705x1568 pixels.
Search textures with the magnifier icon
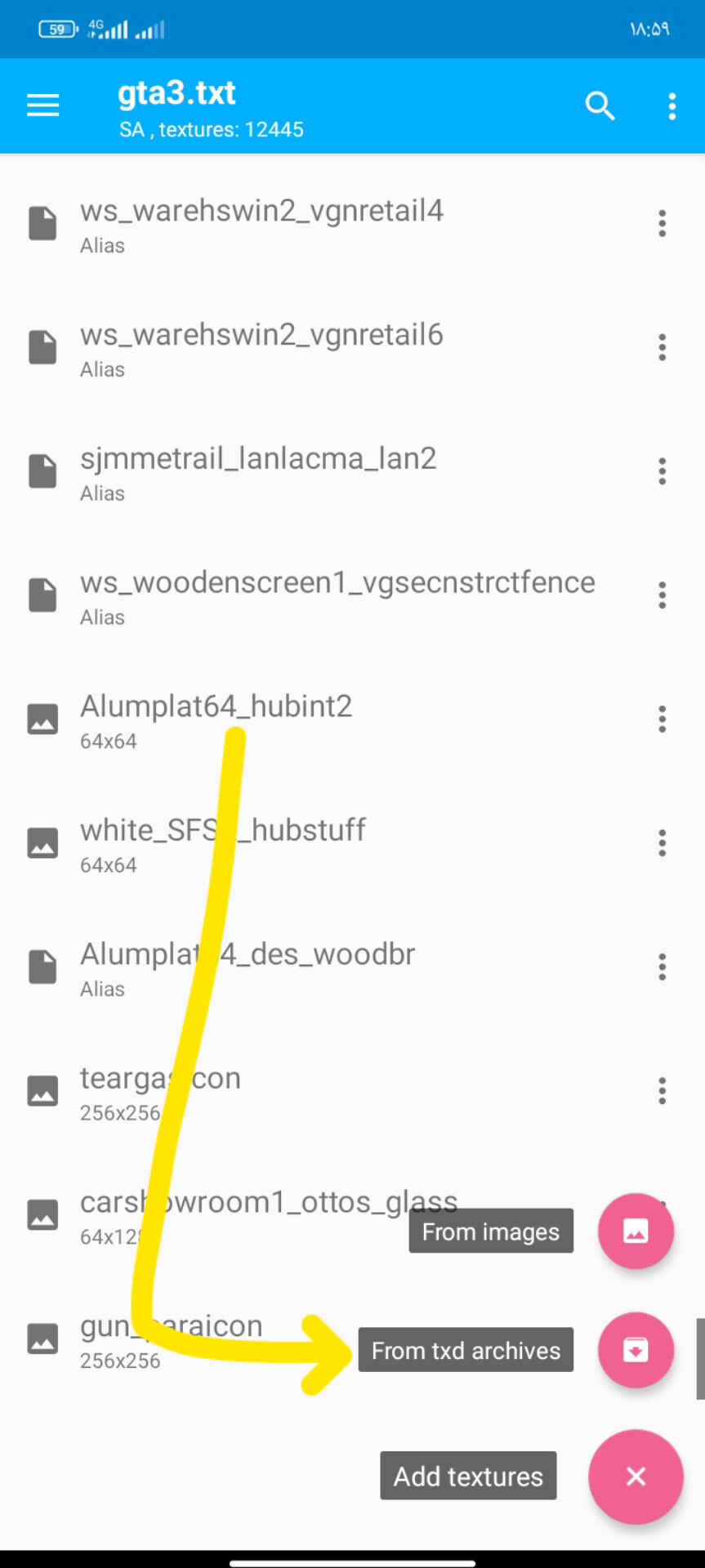pos(600,105)
